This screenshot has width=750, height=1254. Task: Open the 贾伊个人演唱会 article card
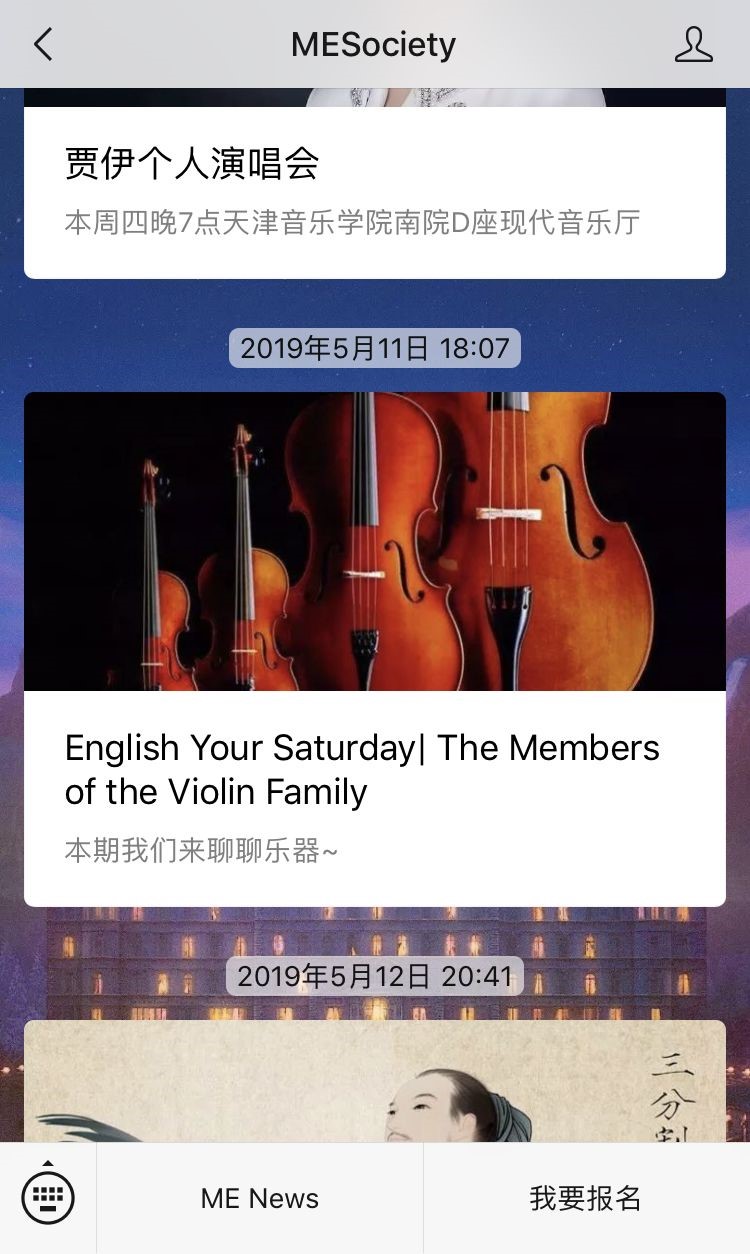coord(374,190)
